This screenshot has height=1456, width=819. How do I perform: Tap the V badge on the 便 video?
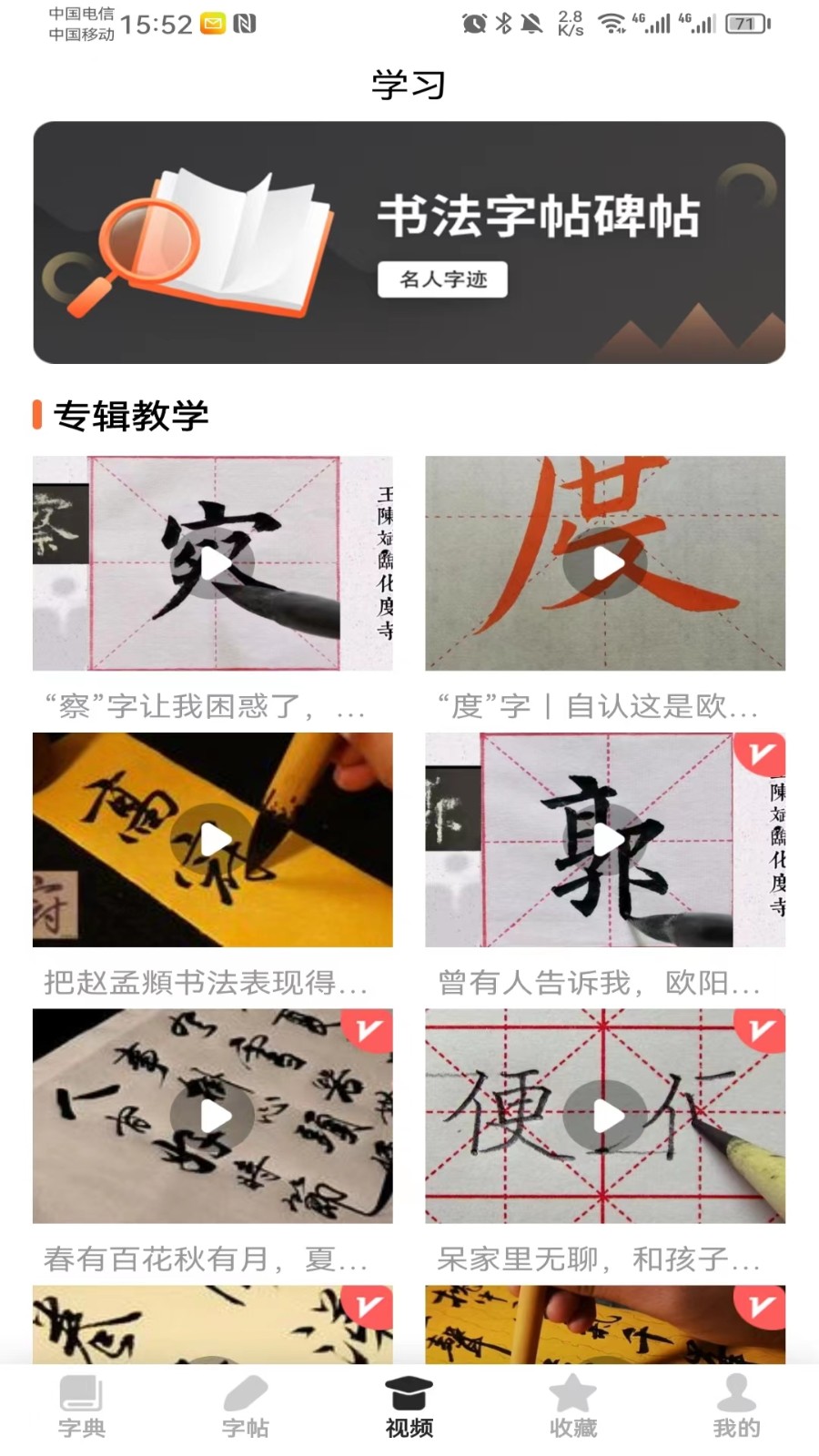coord(759,1030)
